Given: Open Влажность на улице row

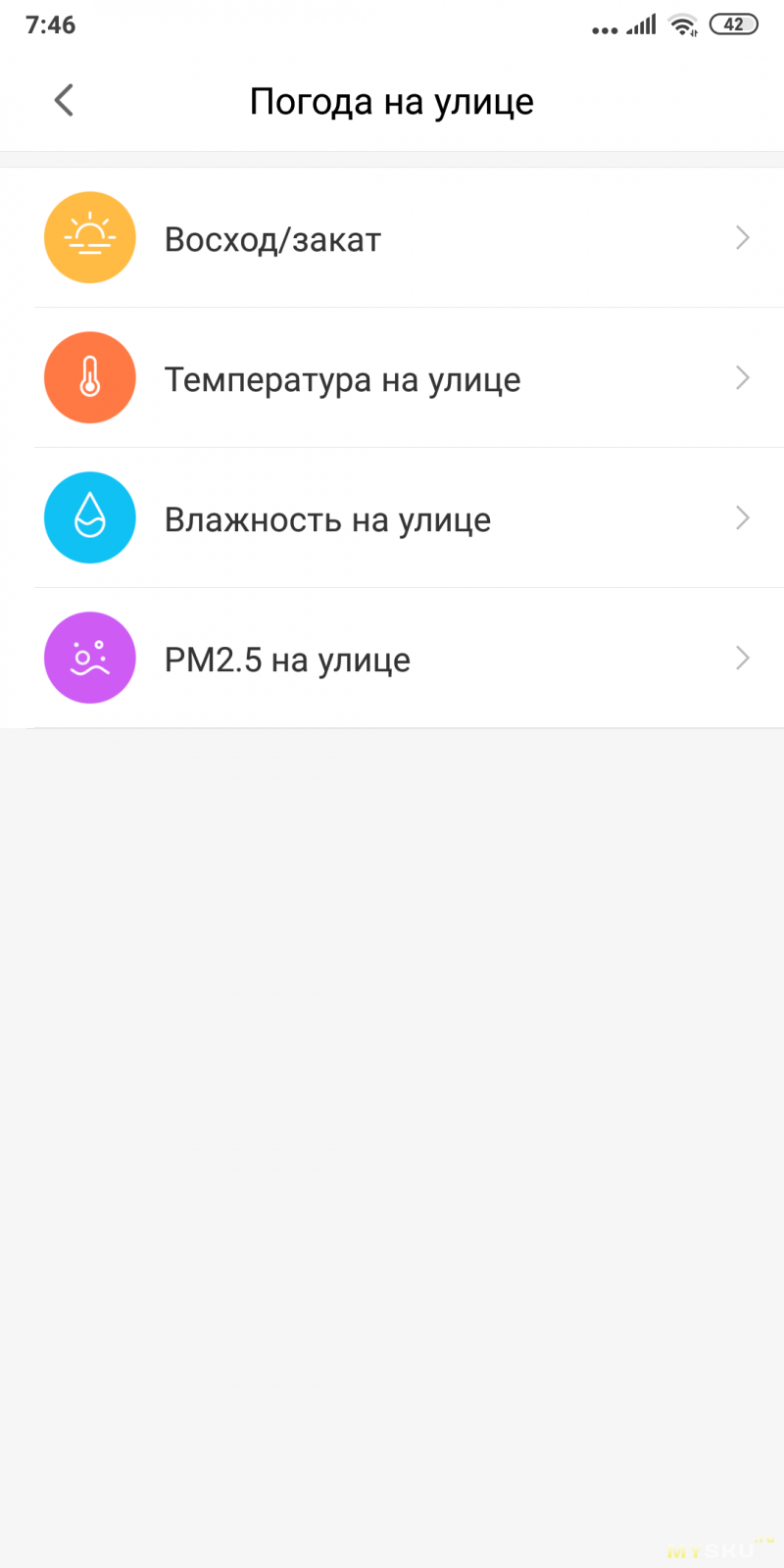Looking at the screenshot, I should pos(392,517).
